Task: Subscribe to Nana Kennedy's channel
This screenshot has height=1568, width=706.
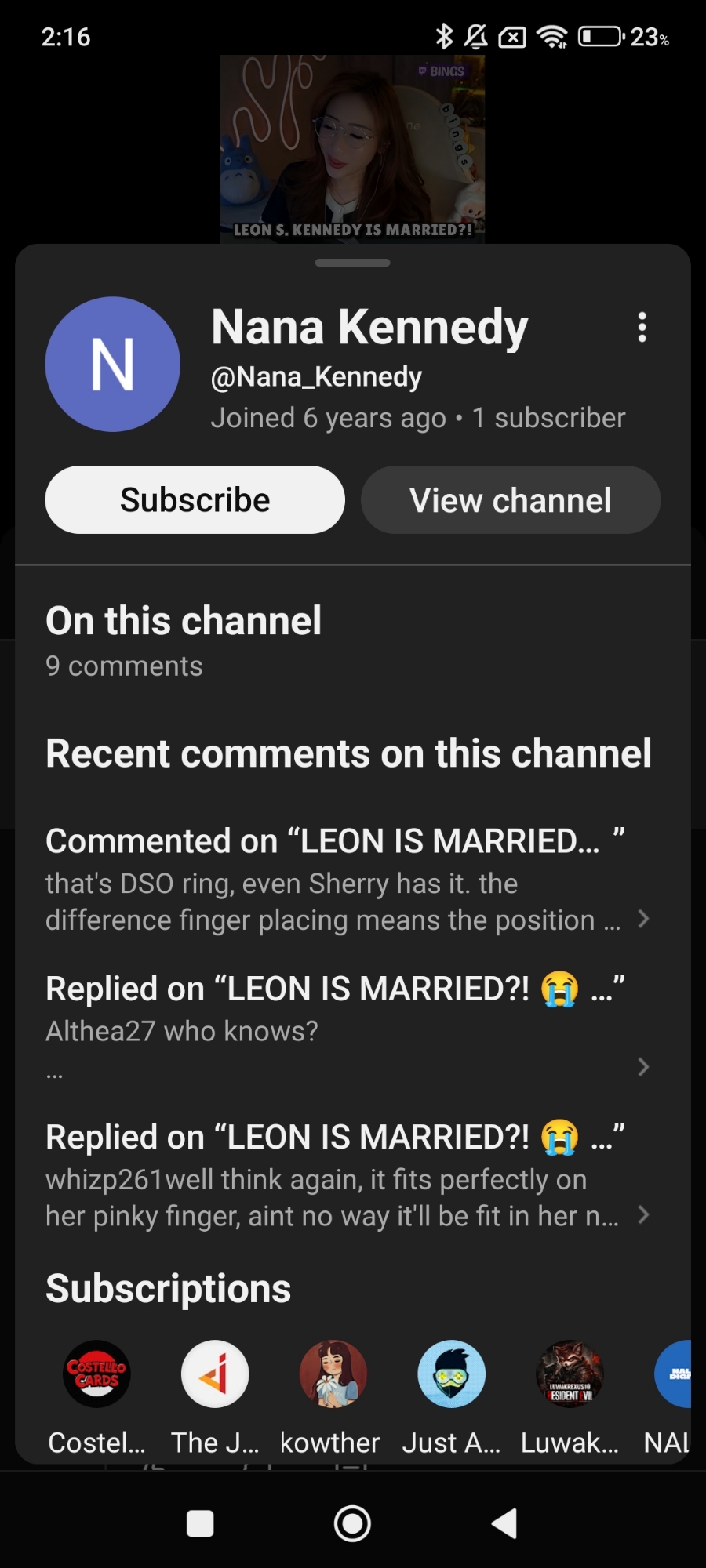Action: [195, 500]
